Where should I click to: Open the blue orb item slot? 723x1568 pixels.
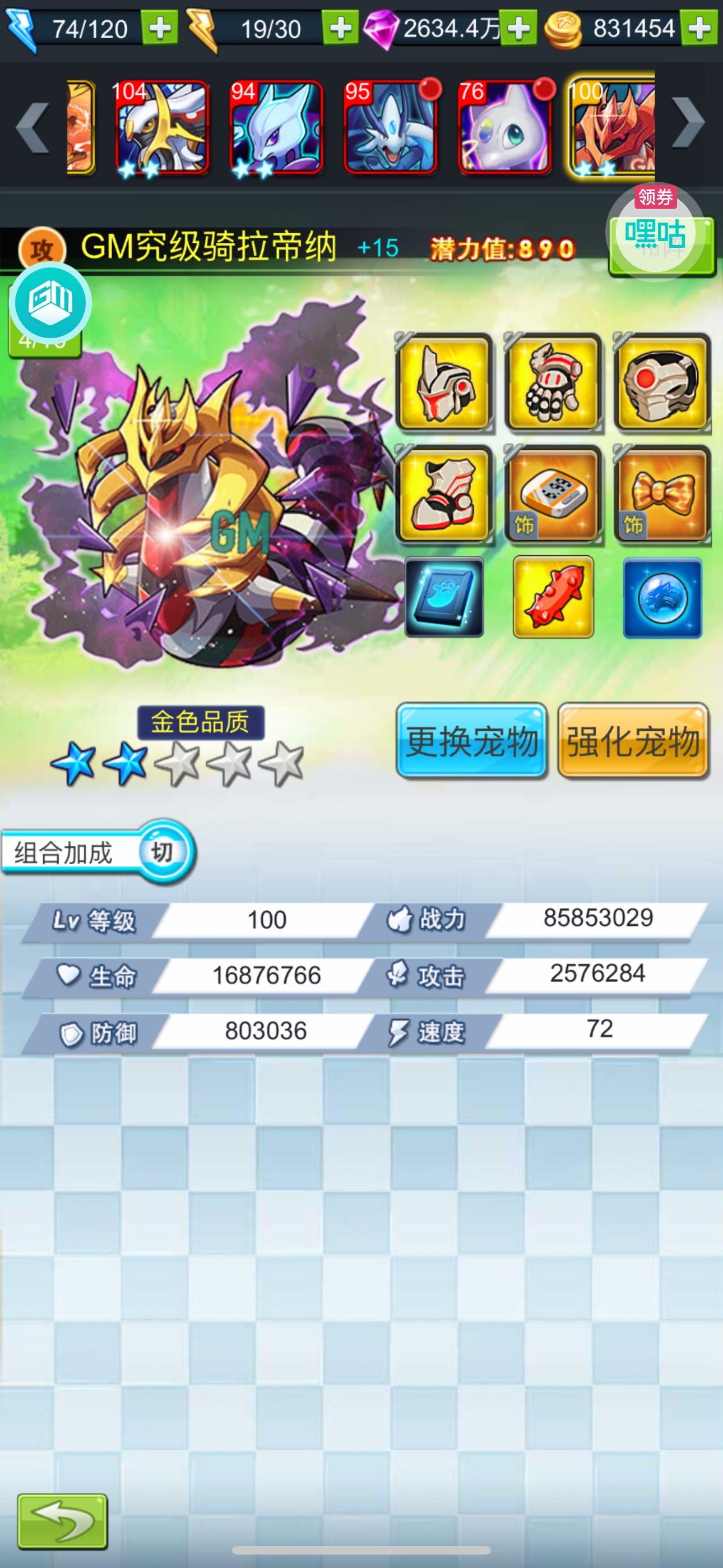click(662, 598)
